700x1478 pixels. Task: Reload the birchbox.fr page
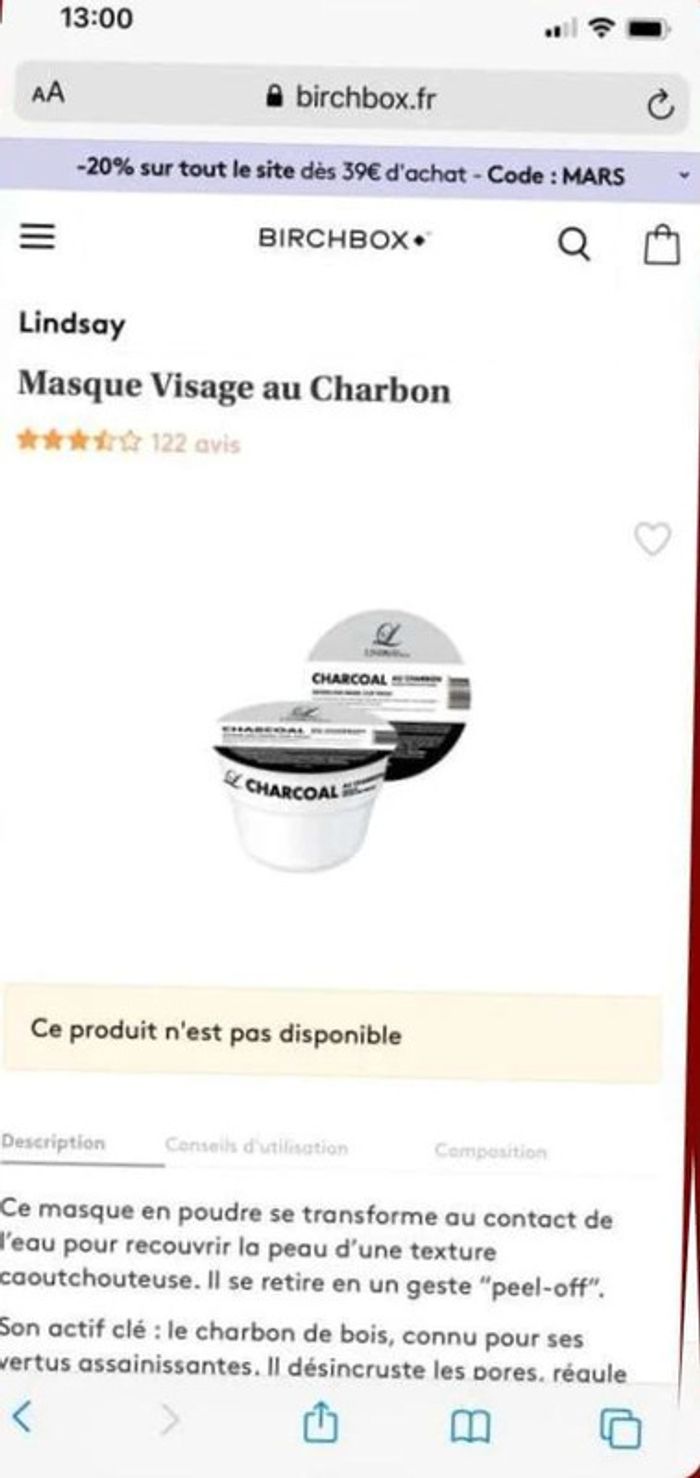(x=659, y=105)
